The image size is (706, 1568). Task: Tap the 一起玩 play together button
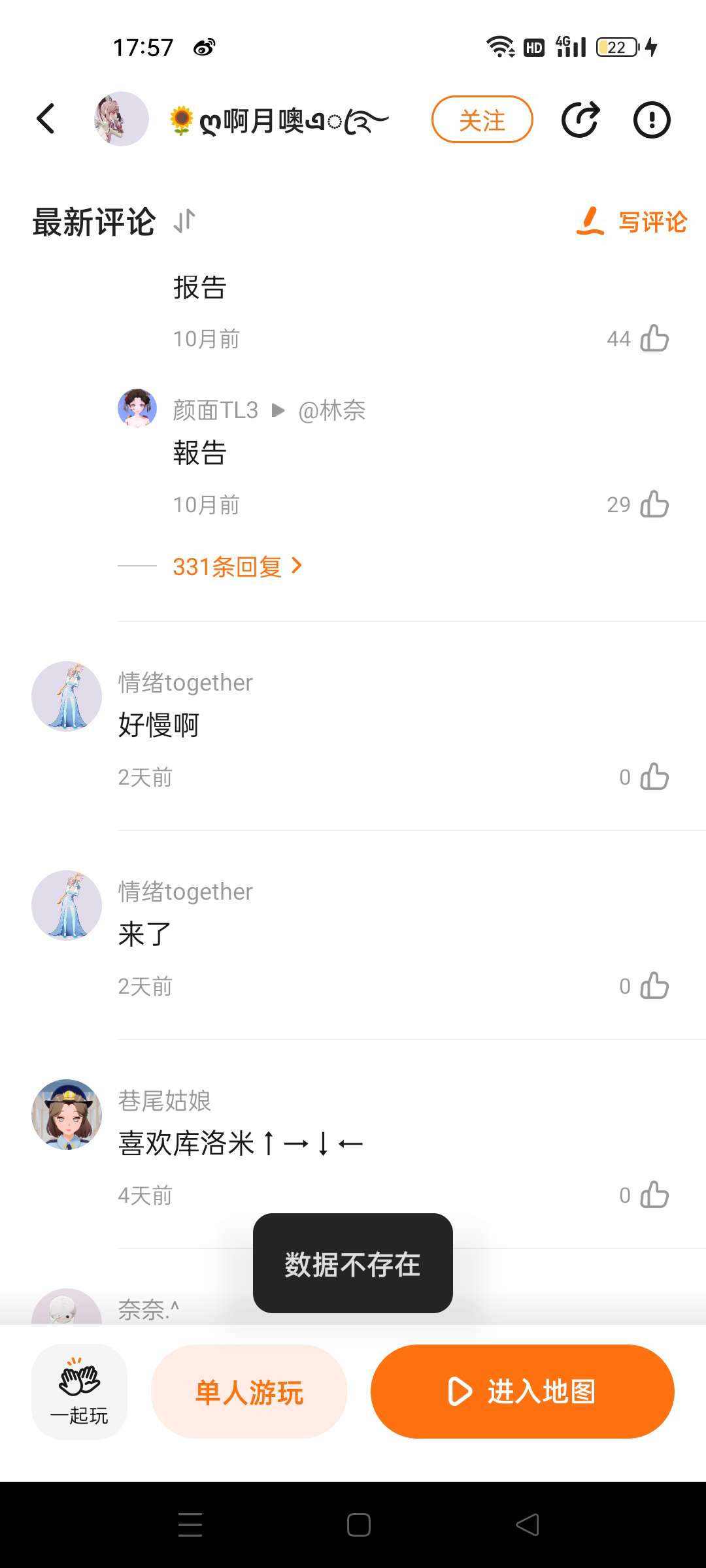pos(79,1392)
